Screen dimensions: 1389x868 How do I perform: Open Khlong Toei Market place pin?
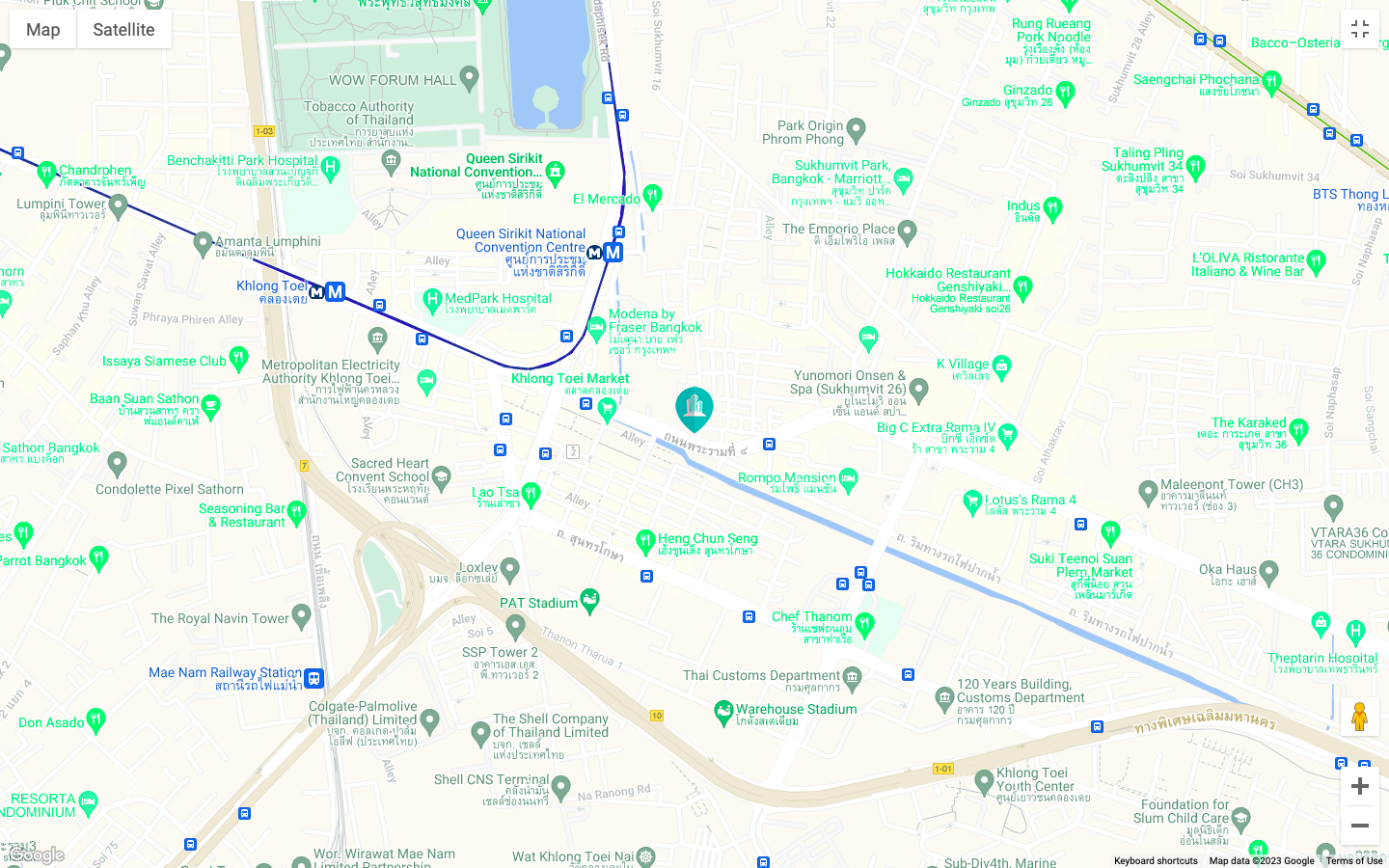point(607,410)
